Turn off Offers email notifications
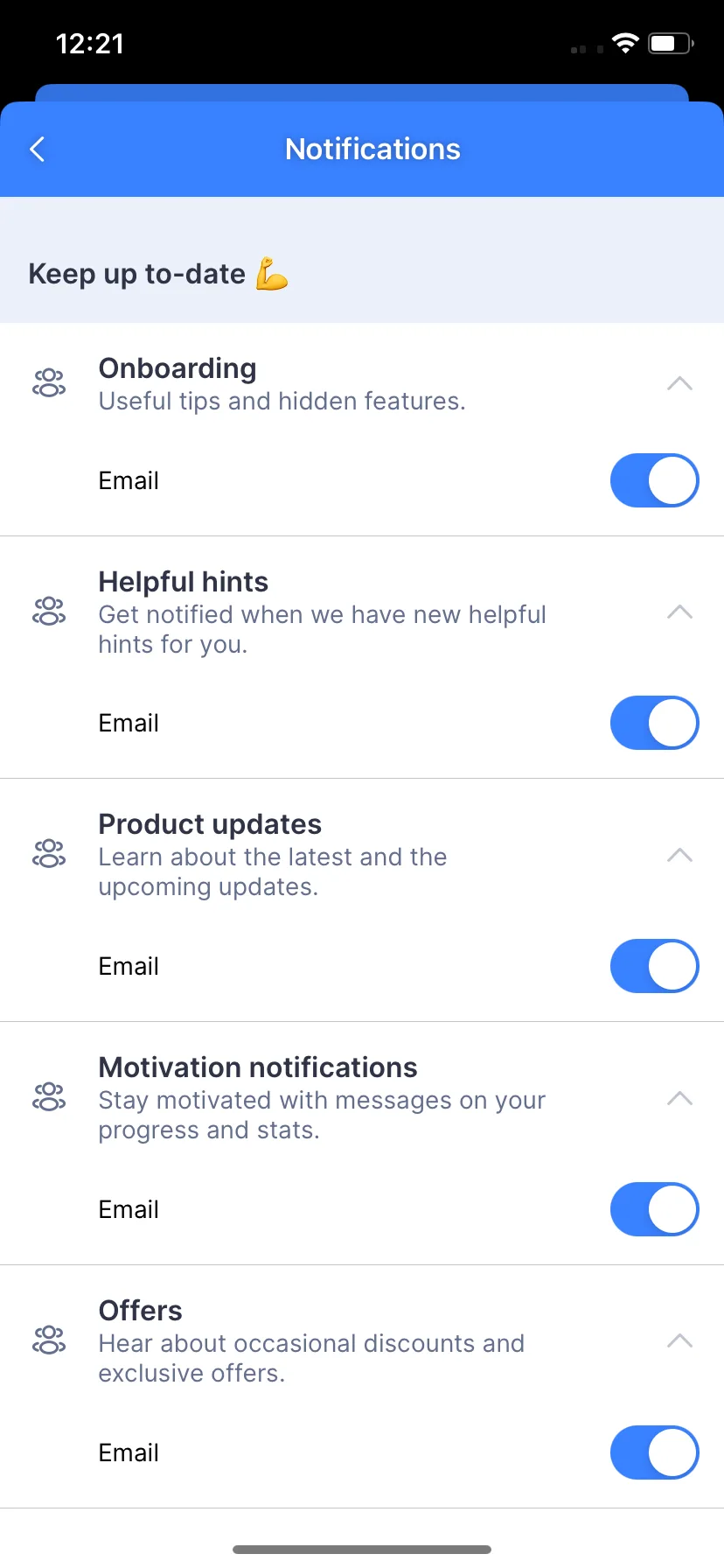The width and height of the screenshot is (724, 1568). pos(654,1452)
